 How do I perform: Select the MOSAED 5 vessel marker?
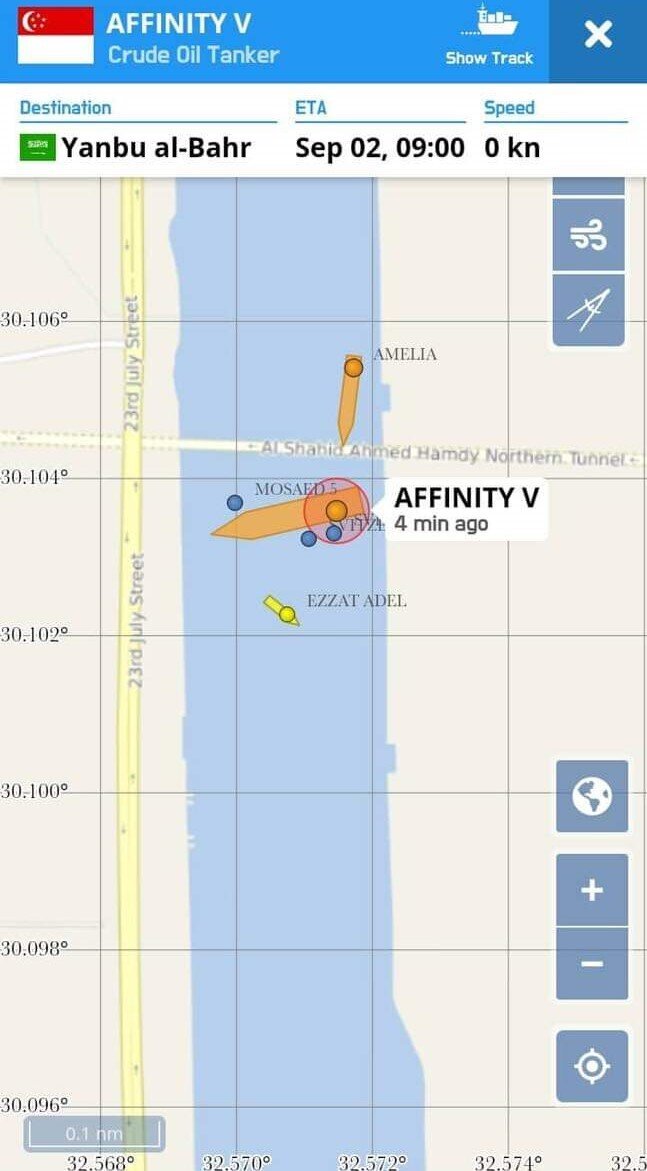(235, 503)
